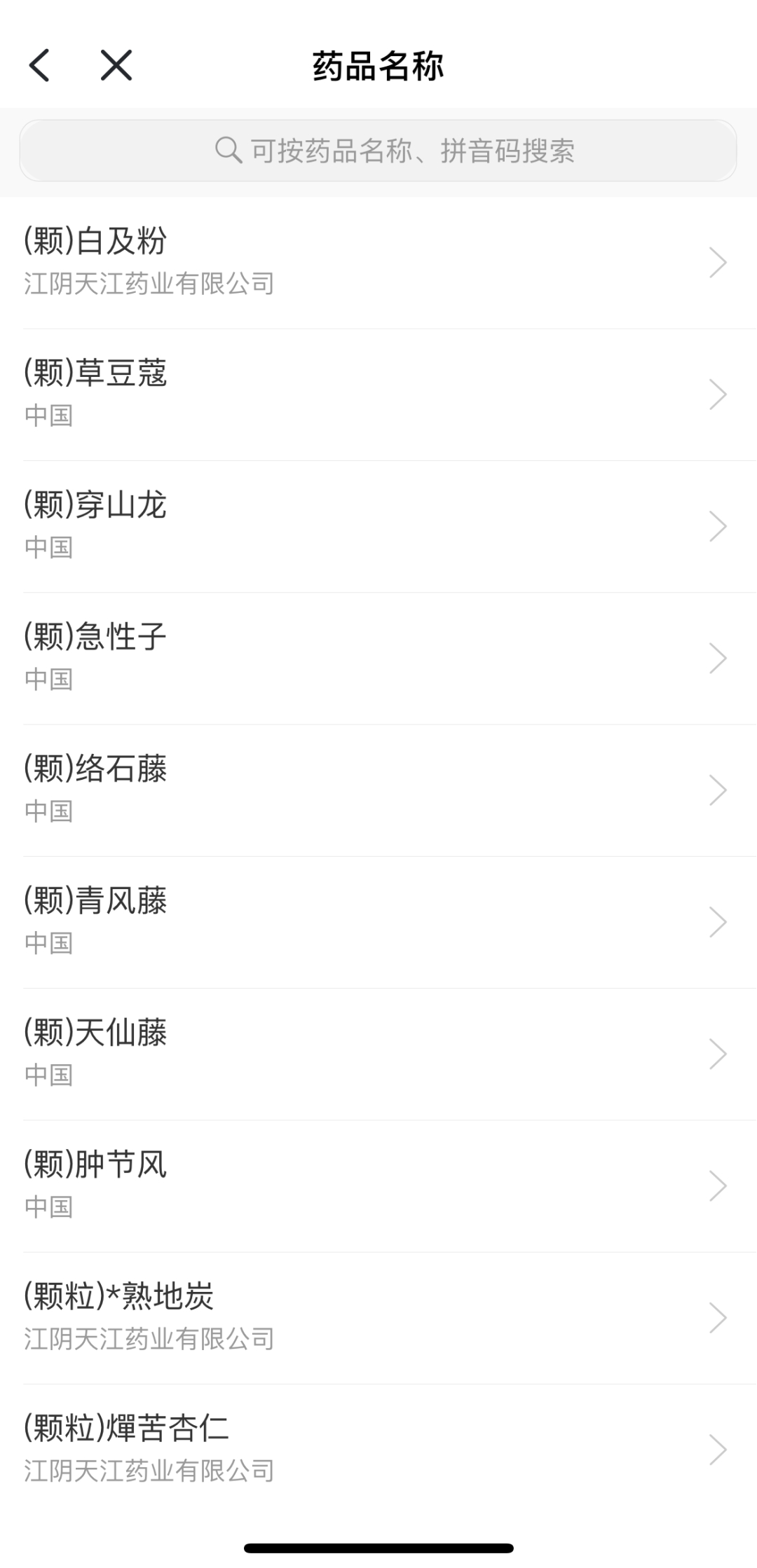Choose the (颗)急性子 row
Image resolution: width=757 pixels, height=1568 pixels.
coord(378,657)
